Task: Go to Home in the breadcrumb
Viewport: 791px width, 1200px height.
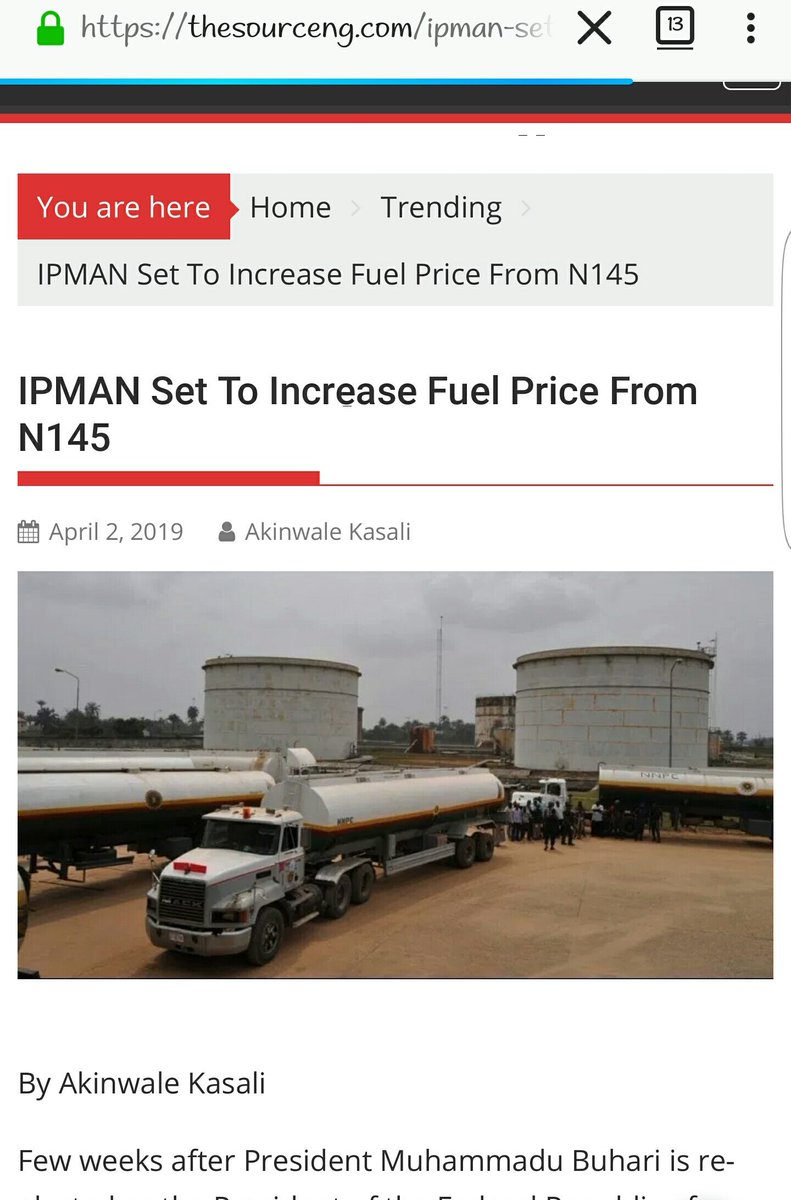Action: (x=290, y=207)
